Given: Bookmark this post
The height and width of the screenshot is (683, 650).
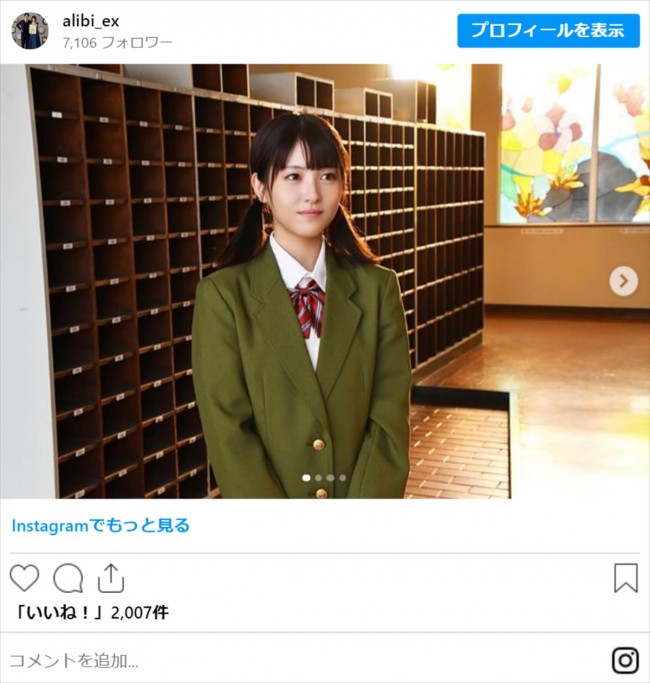Looking at the screenshot, I should tap(625, 578).
